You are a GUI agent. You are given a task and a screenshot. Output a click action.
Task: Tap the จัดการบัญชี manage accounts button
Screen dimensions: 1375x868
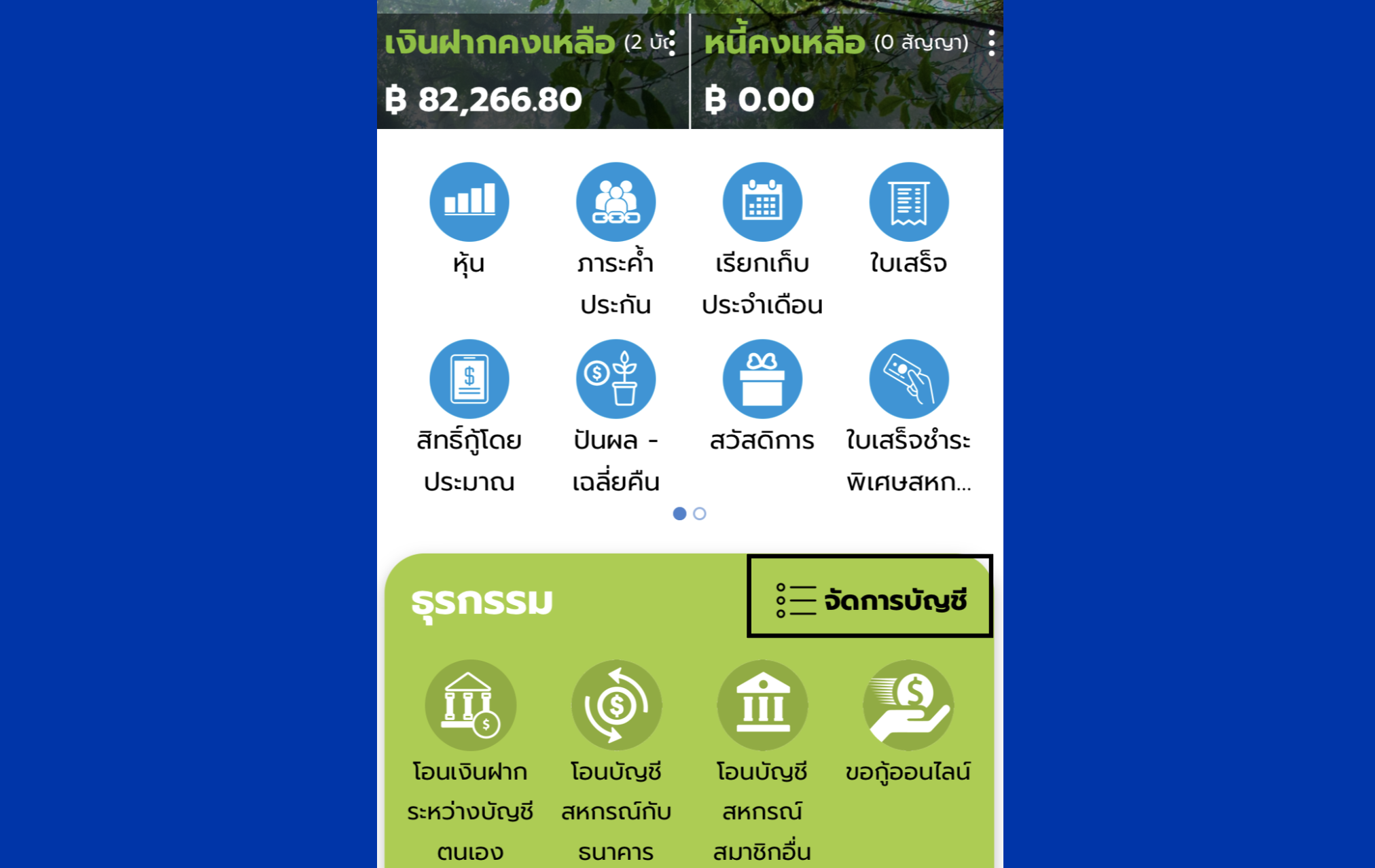click(870, 597)
